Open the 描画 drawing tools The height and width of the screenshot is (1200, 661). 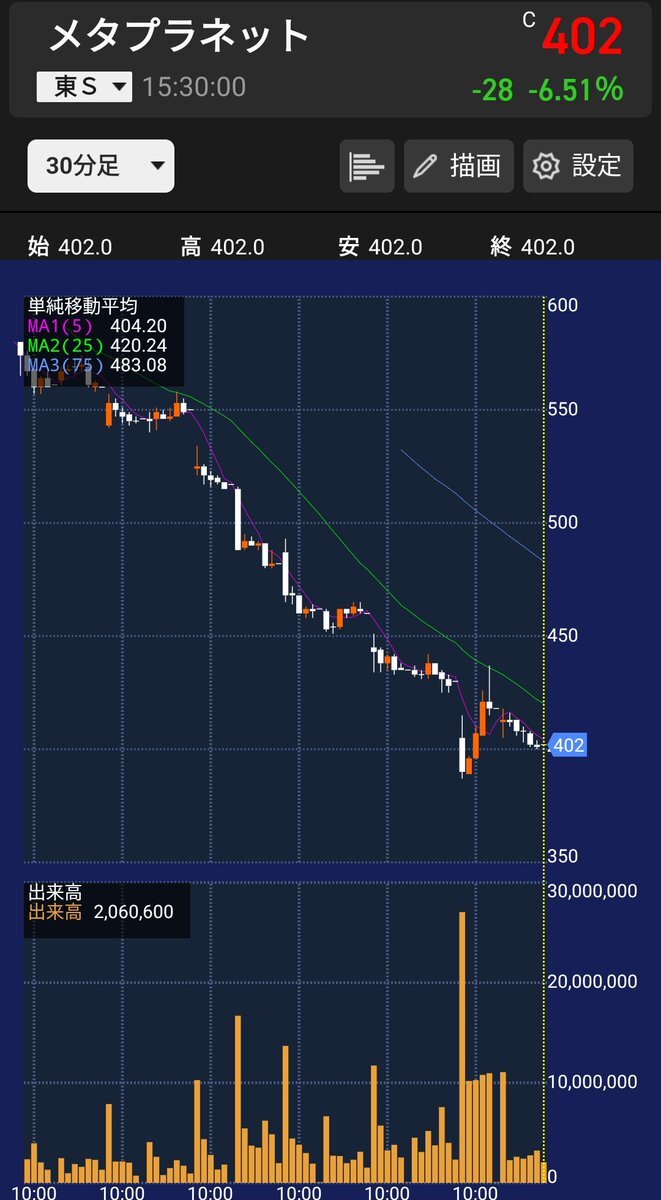click(x=459, y=166)
